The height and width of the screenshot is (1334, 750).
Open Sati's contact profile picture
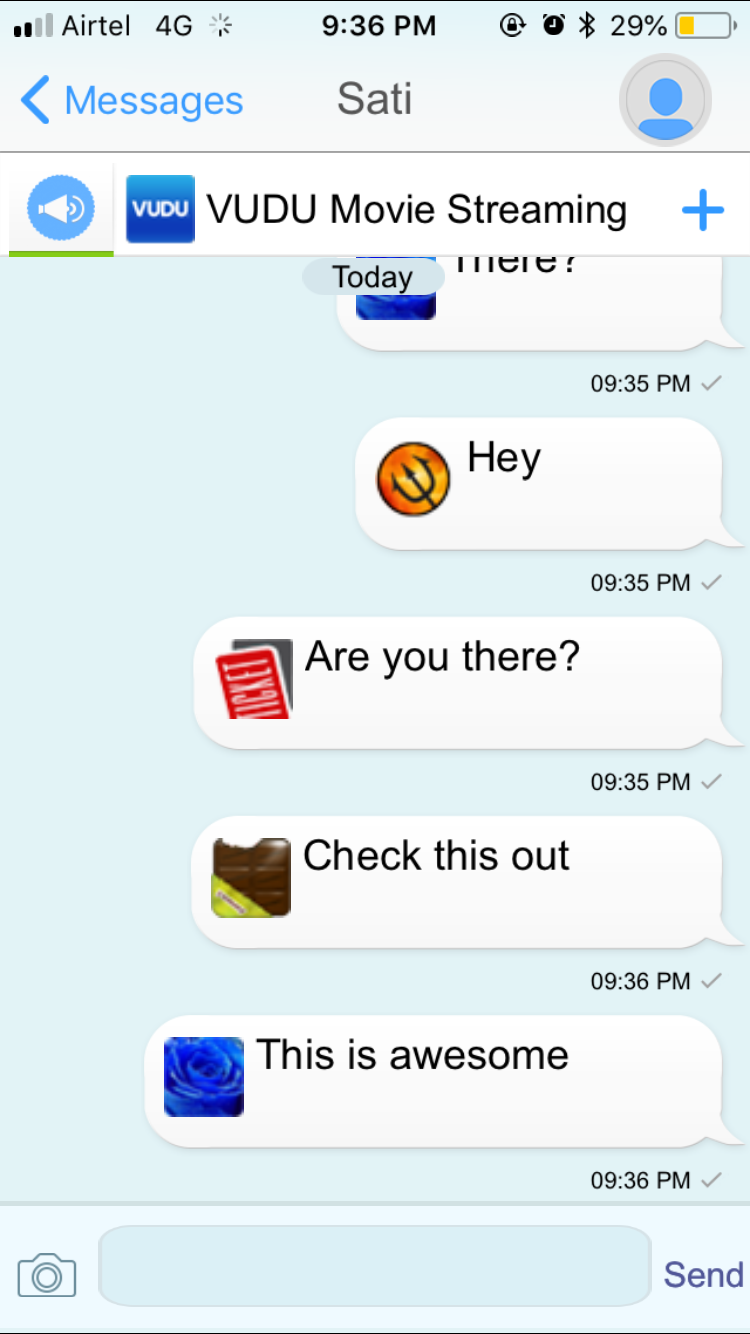tap(665, 101)
